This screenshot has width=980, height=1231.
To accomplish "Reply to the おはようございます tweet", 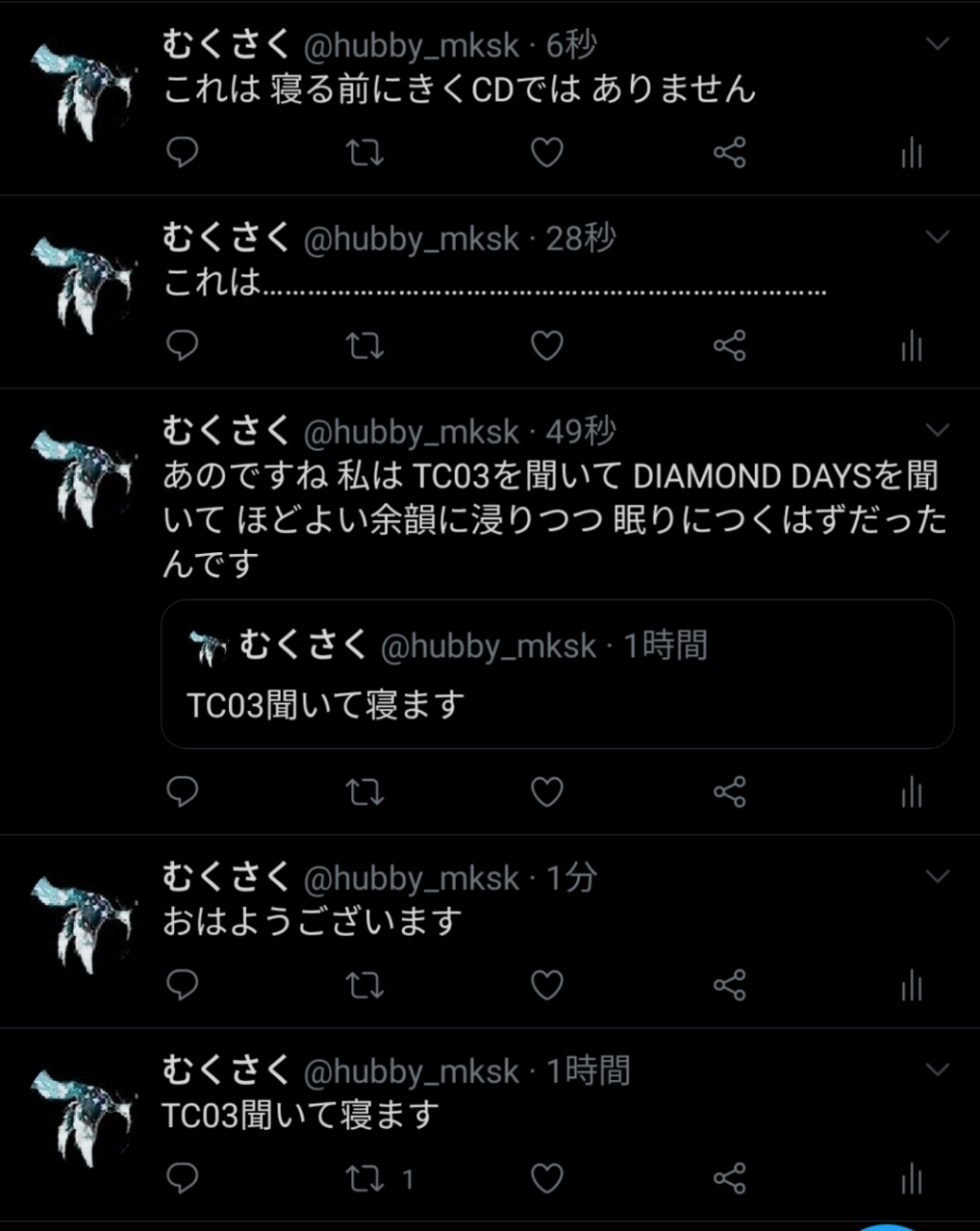I will [x=182, y=984].
